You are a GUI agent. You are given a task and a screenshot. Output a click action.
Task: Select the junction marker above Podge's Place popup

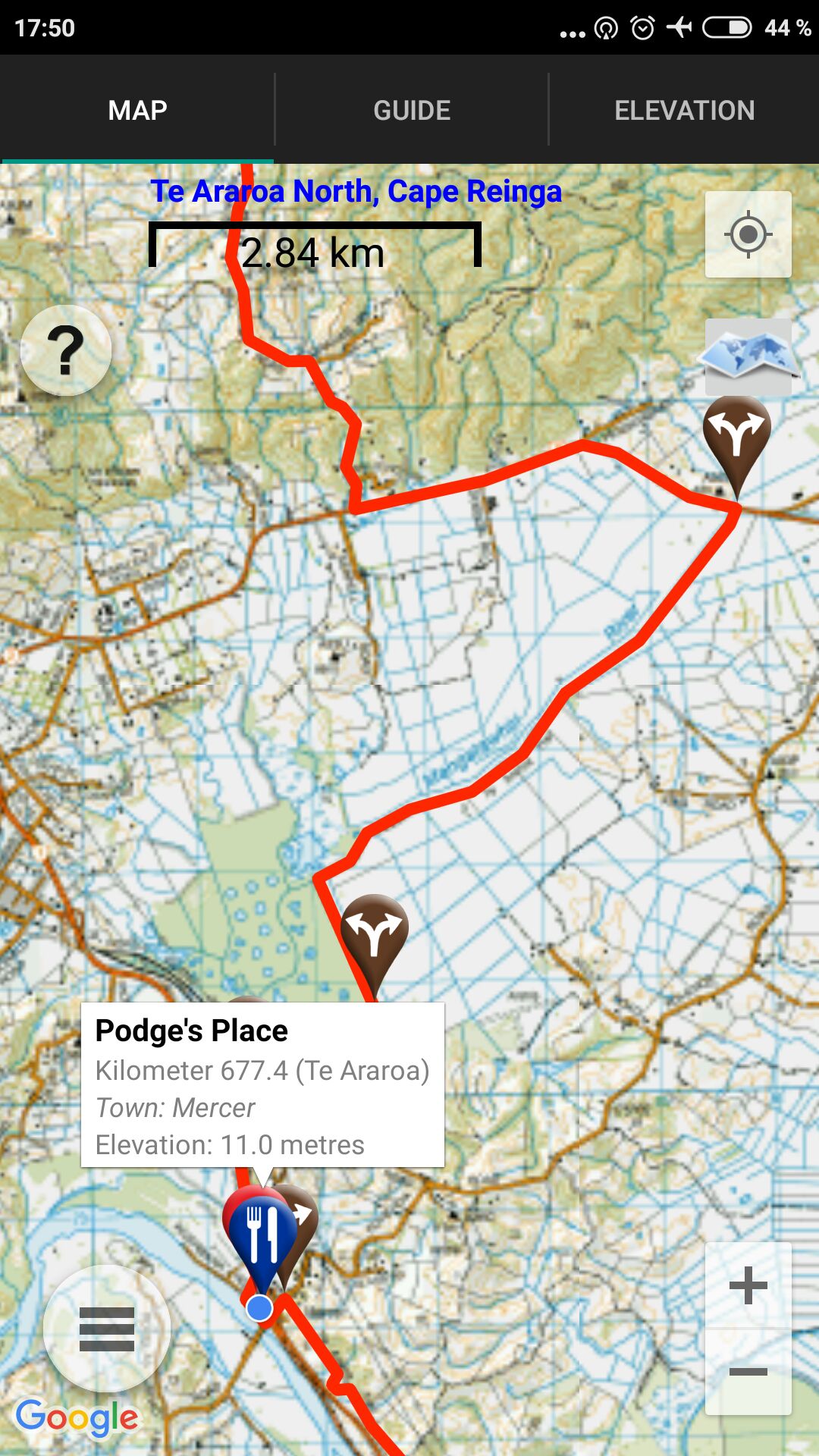point(374,934)
